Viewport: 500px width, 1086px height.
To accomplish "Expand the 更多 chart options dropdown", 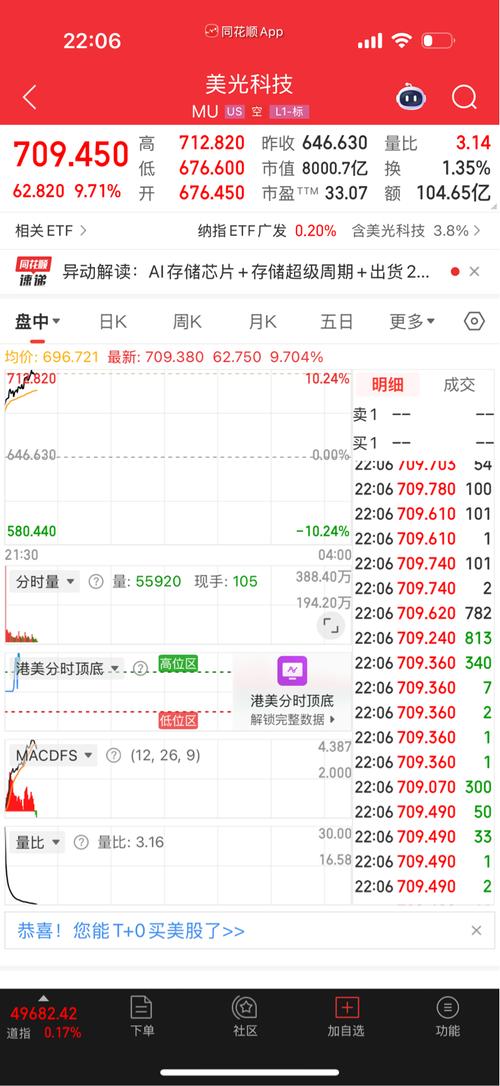I will pos(412,321).
